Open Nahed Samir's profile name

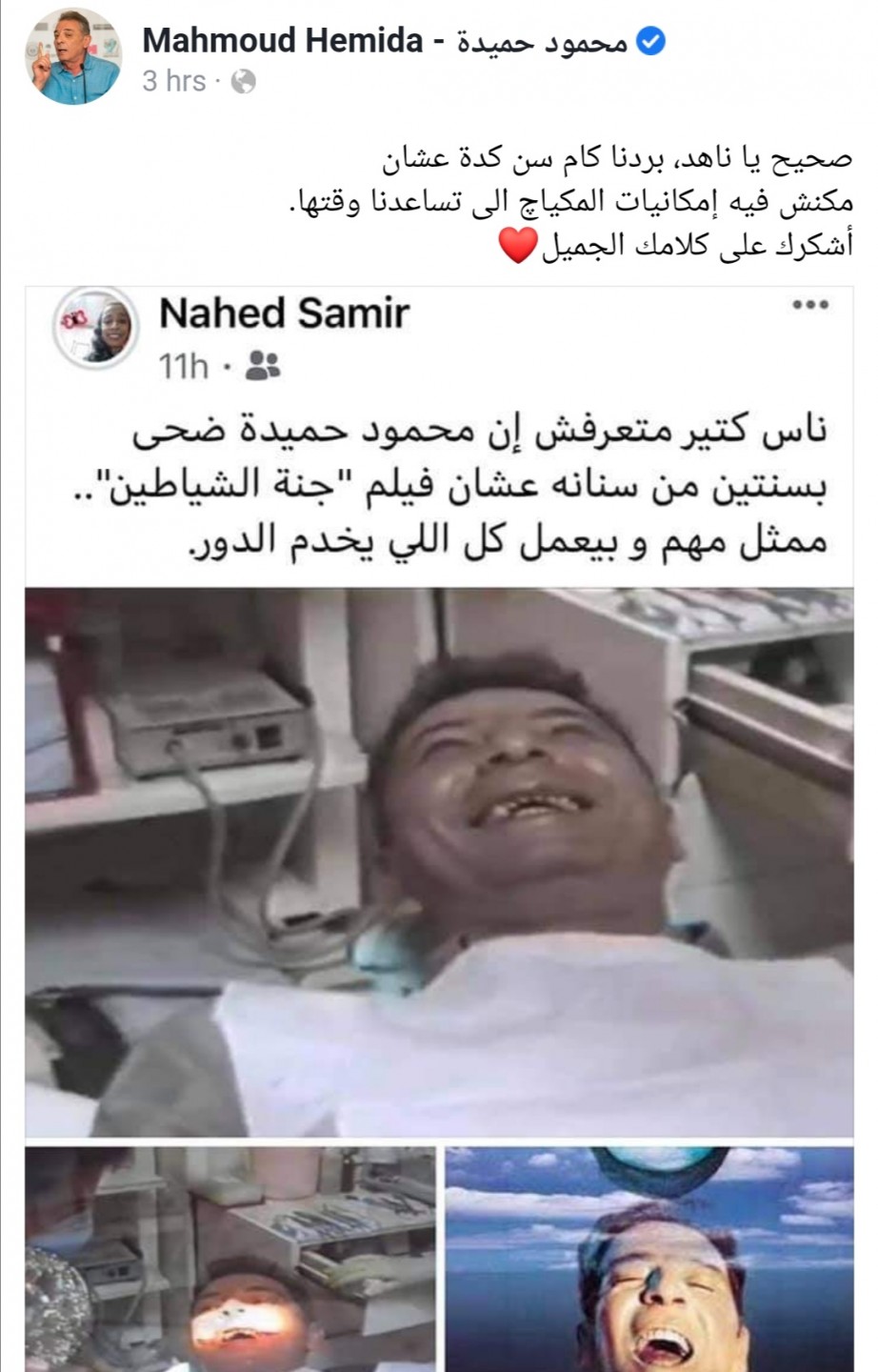pyautogui.click(x=284, y=313)
